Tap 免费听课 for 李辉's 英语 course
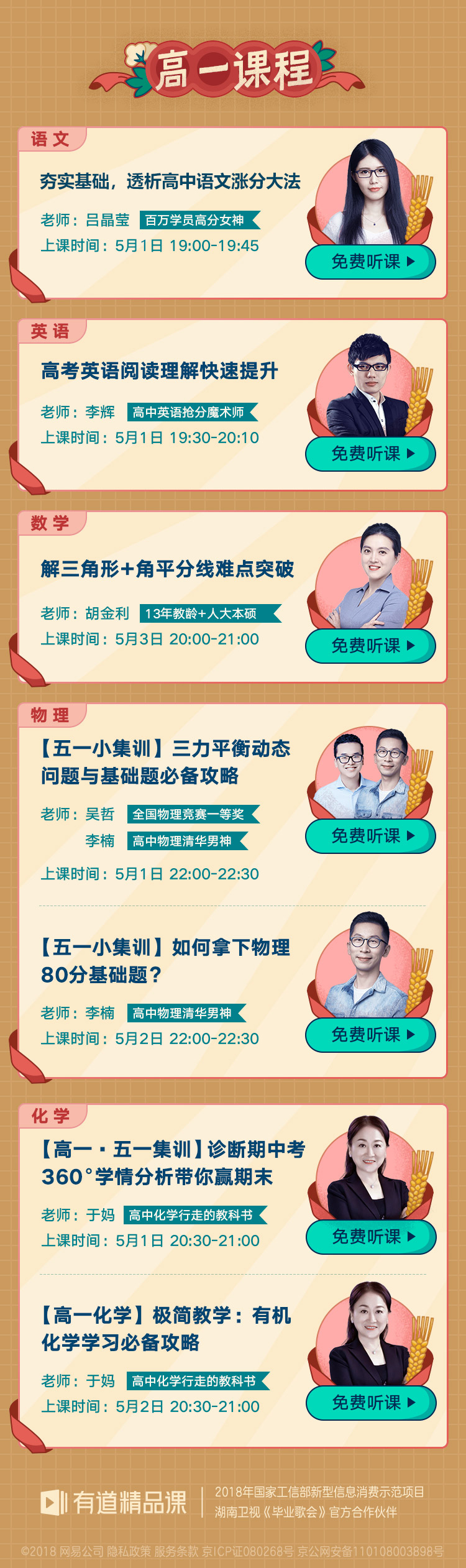Image resolution: width=466 pixels, height=1568 pixels. 370,454
